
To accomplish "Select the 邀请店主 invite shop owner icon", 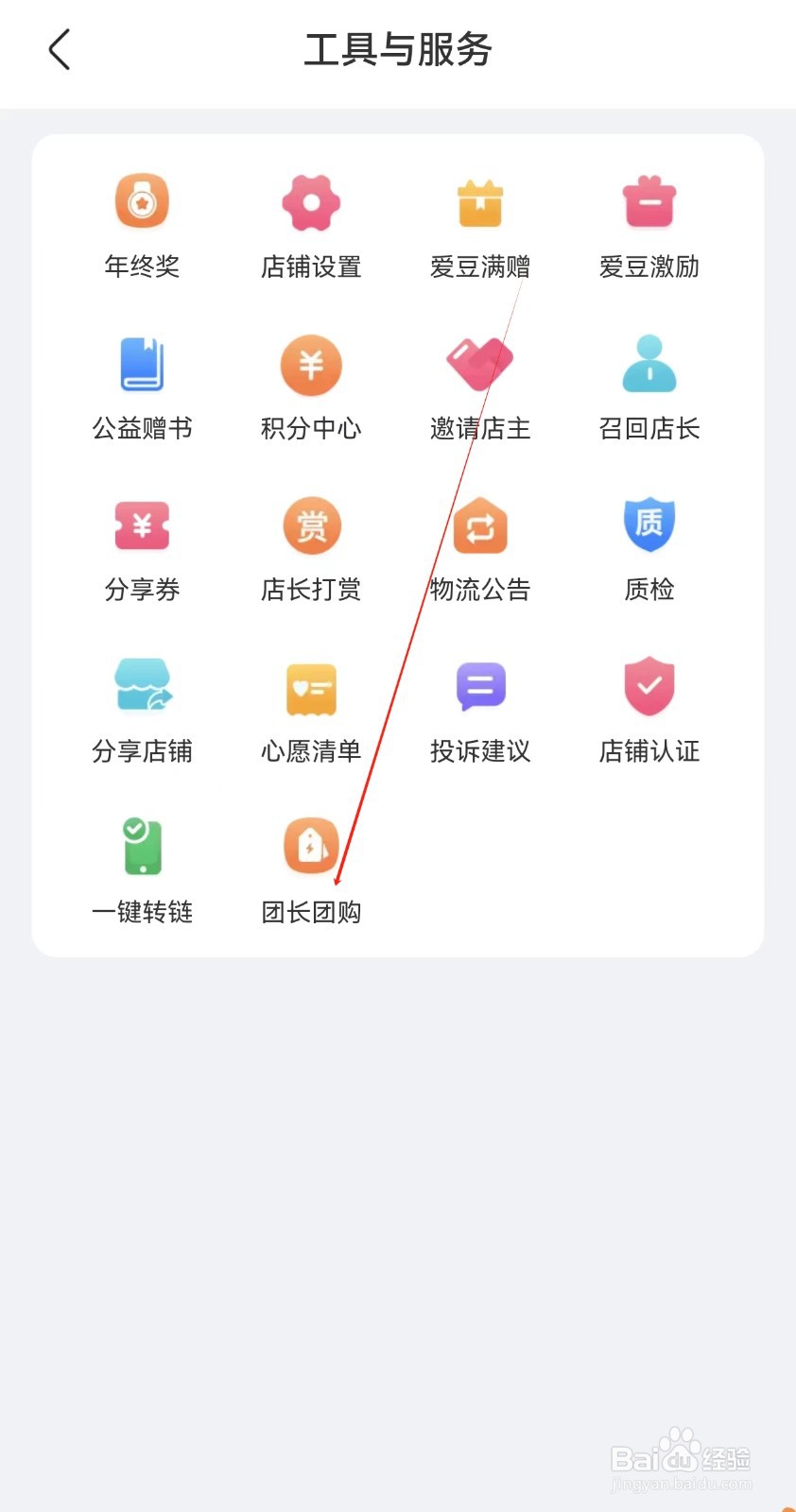I will 479,387.
